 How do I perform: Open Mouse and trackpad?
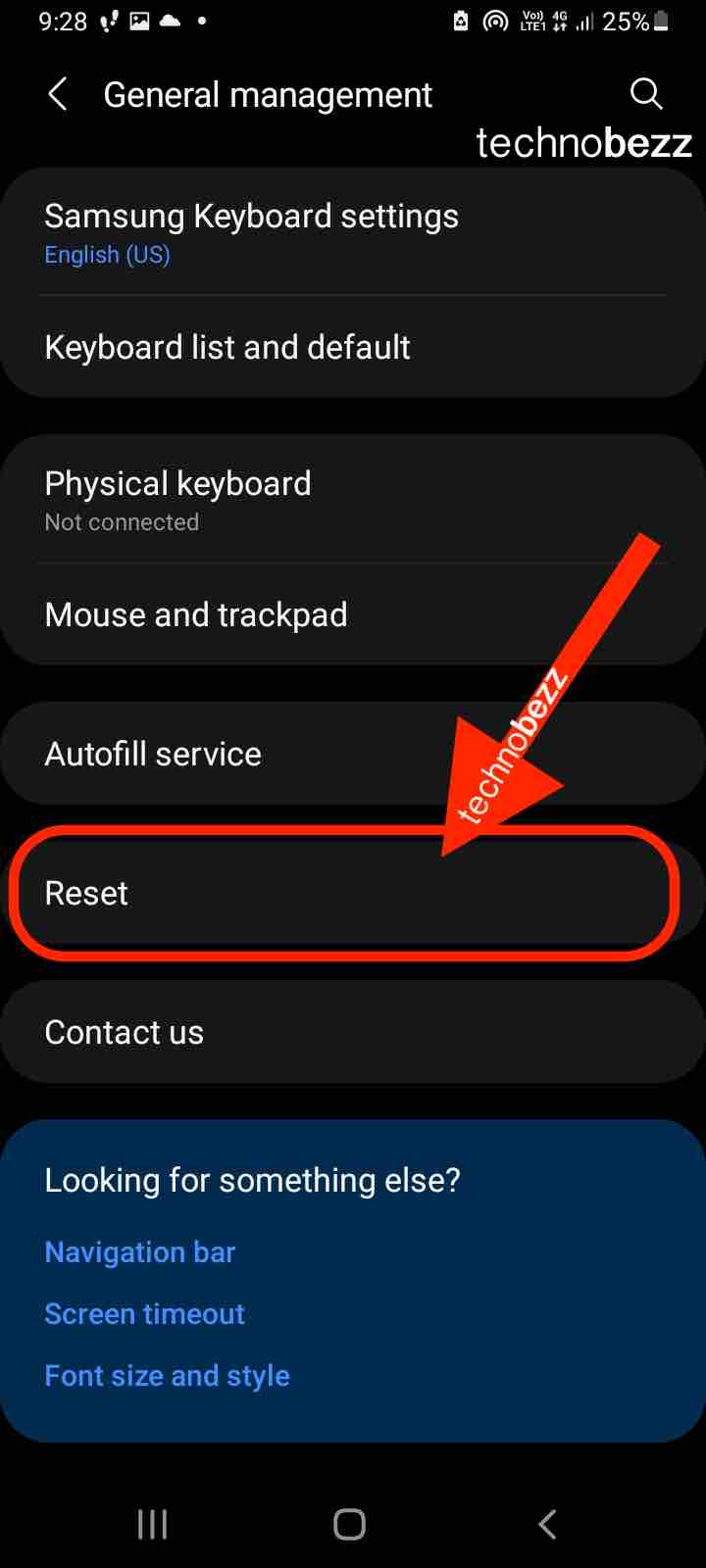coord(353,614)
